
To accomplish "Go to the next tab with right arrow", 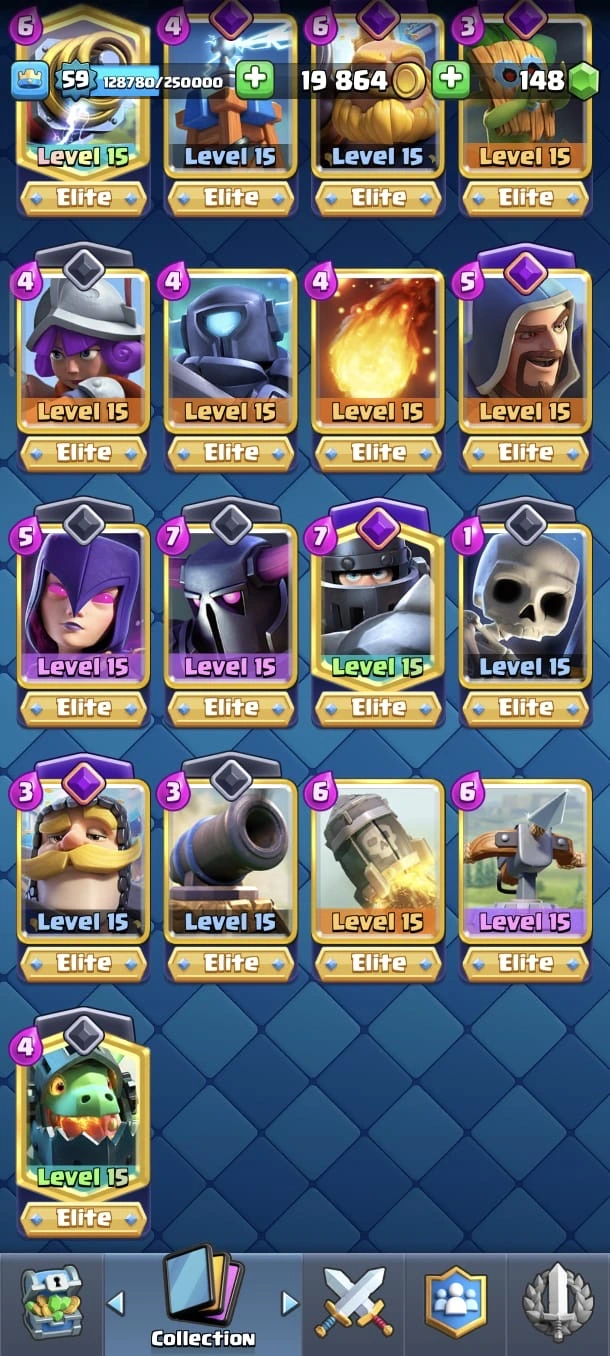I will (x=290, y=1302).
